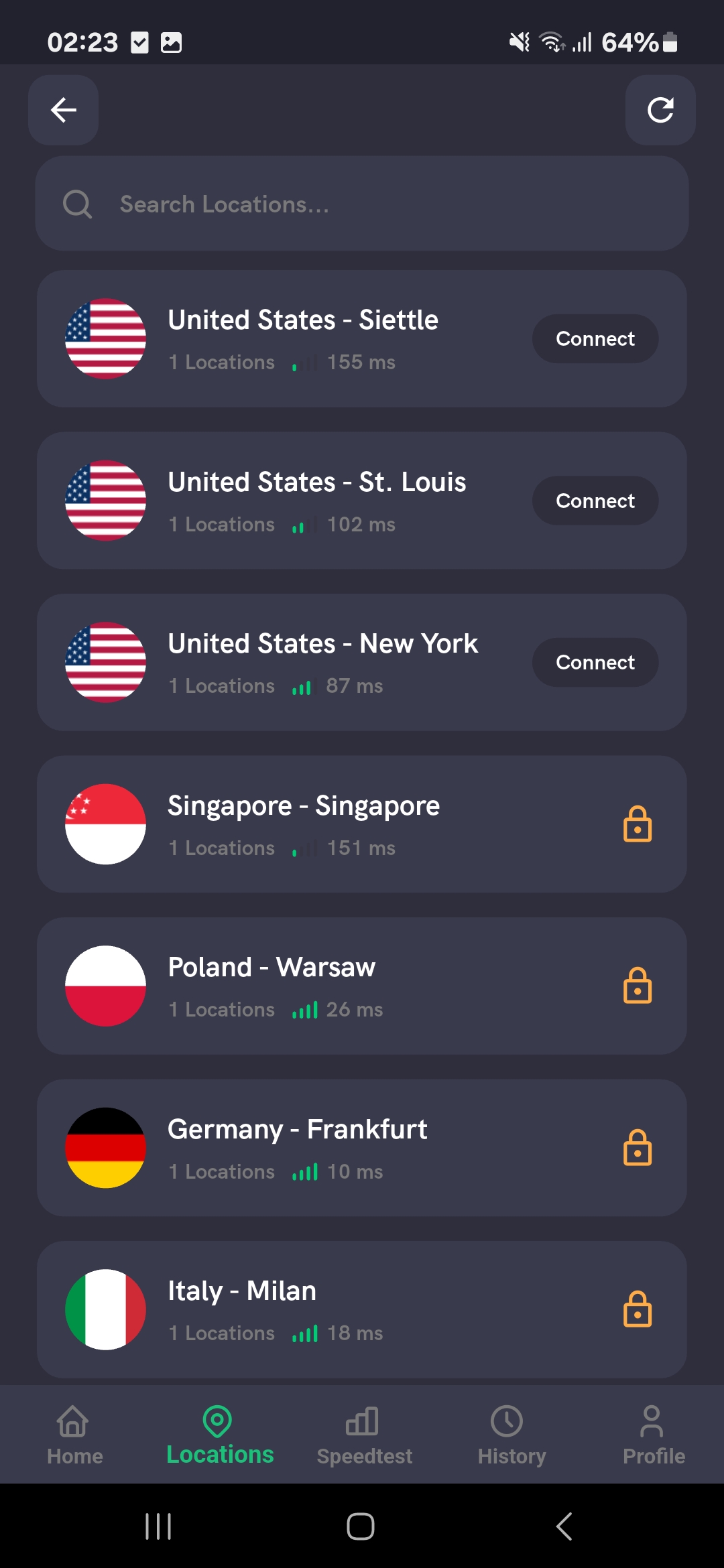Connect to United States - New York
The width and height of the screenshot is (724, 1568).
pos(595,662)
